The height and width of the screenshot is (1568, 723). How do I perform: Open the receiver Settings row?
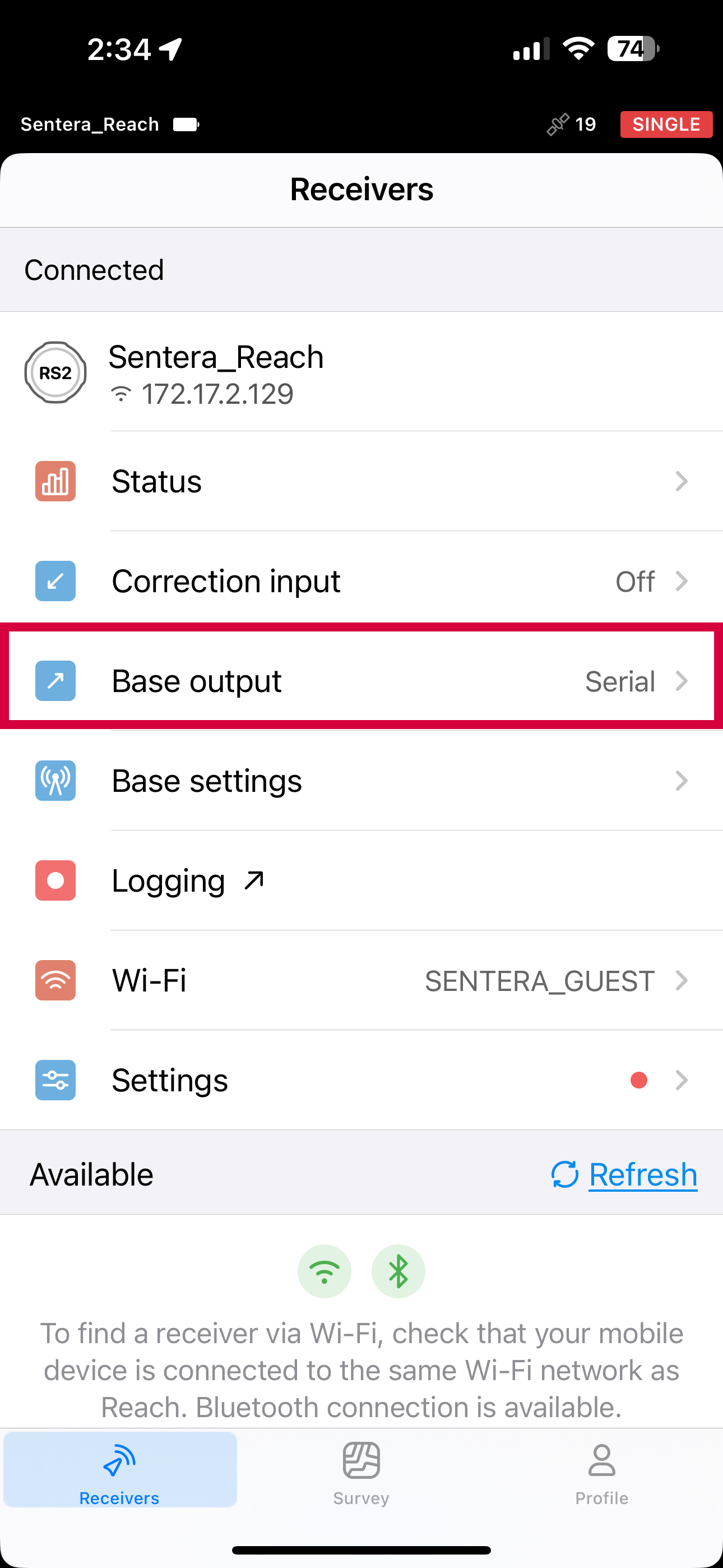pyautogui.click(x=361, y=1081)
